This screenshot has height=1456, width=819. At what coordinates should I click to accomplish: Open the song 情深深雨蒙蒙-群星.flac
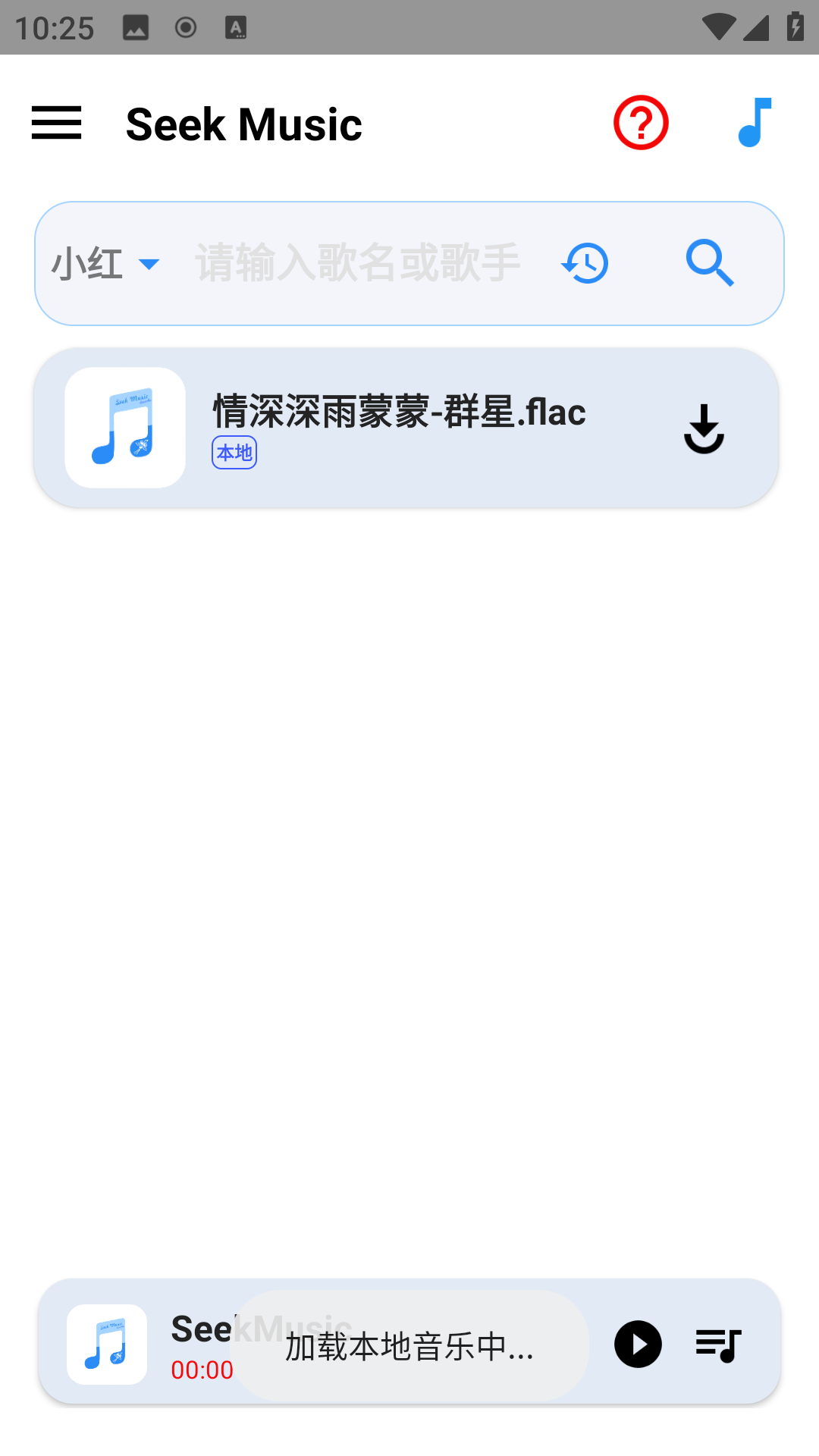pos(399,413)
